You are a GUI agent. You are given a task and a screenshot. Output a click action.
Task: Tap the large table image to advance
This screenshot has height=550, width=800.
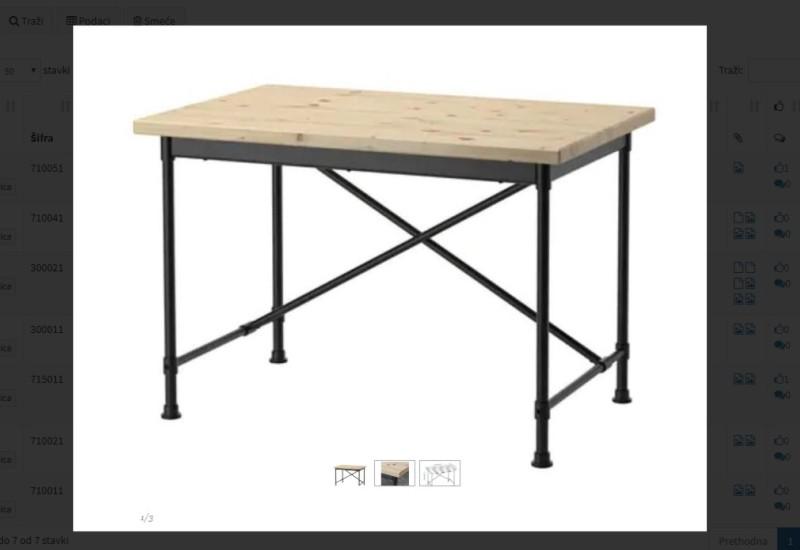point(394,270)
